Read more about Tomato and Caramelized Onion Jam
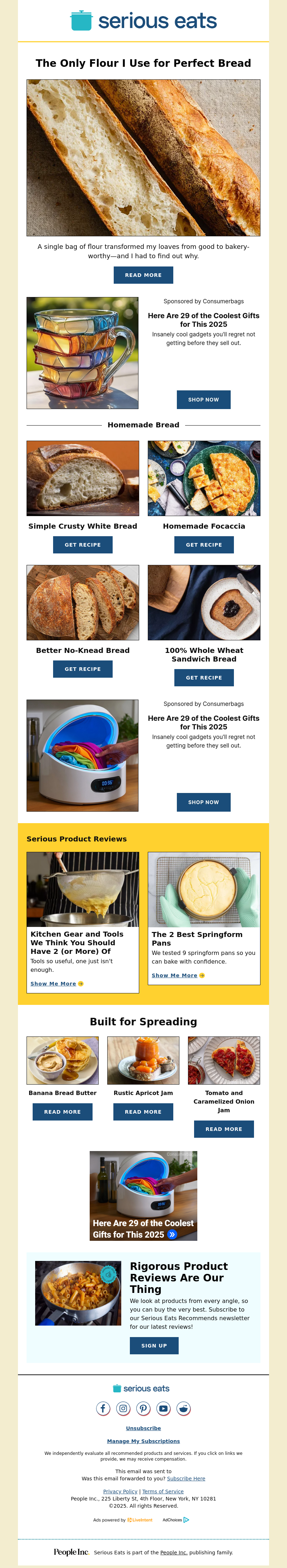This screenshot has height=1568, width=287. (224, 1128)
